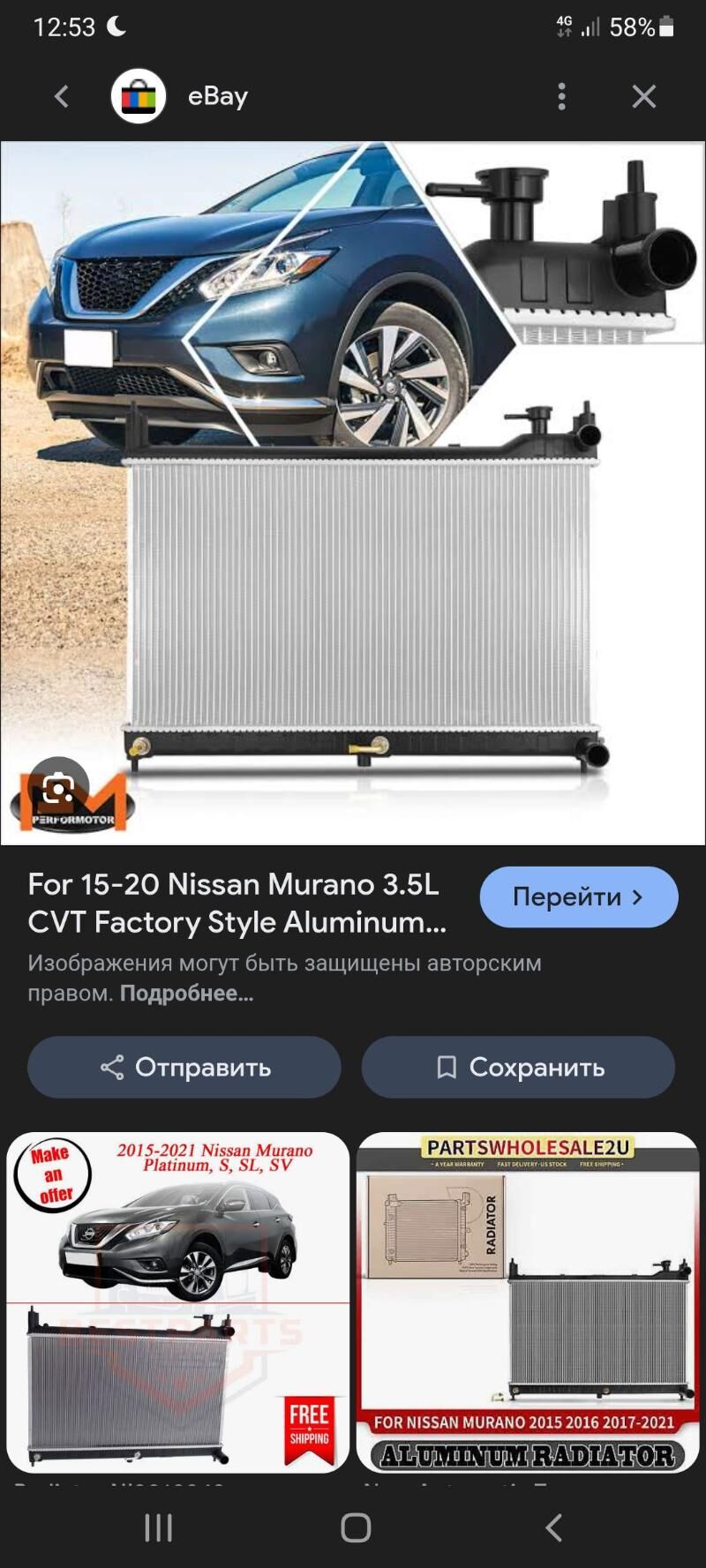Search this image with Lens icon
Screen dimensions: 706x1568
[58, 789]
